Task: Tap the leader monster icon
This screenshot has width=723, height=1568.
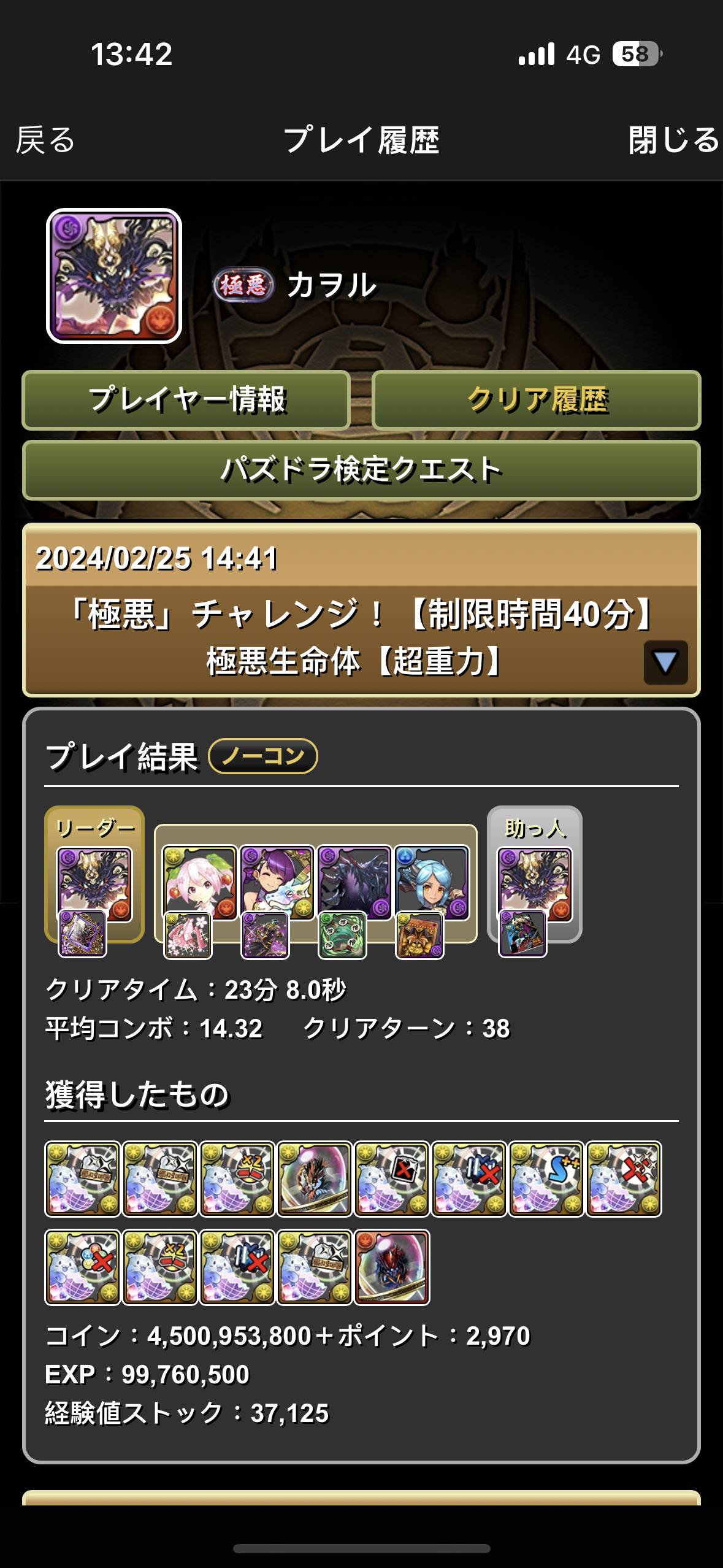Action: pos(94,884)
